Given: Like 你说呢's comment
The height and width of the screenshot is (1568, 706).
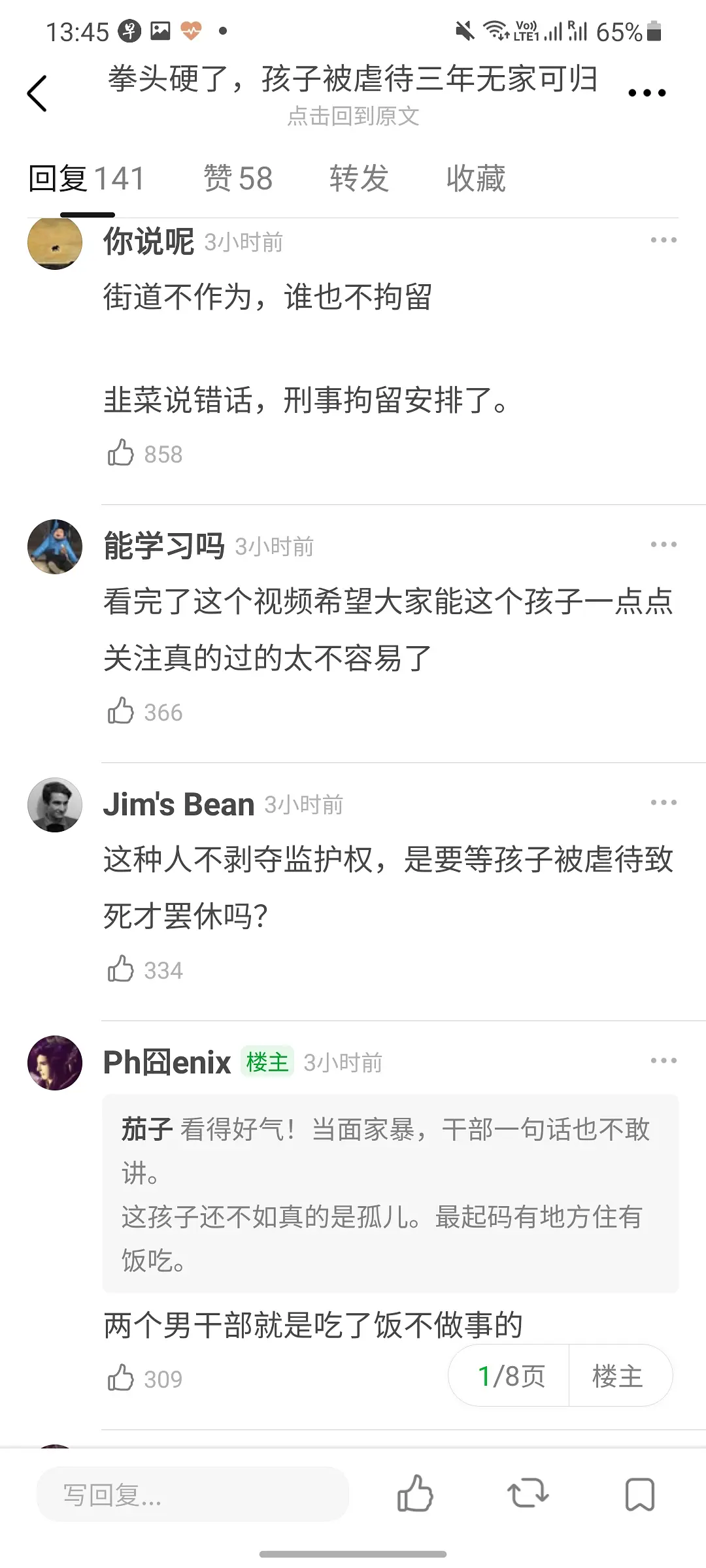Looking at the screenshot, I should click(x=121, y=453).
